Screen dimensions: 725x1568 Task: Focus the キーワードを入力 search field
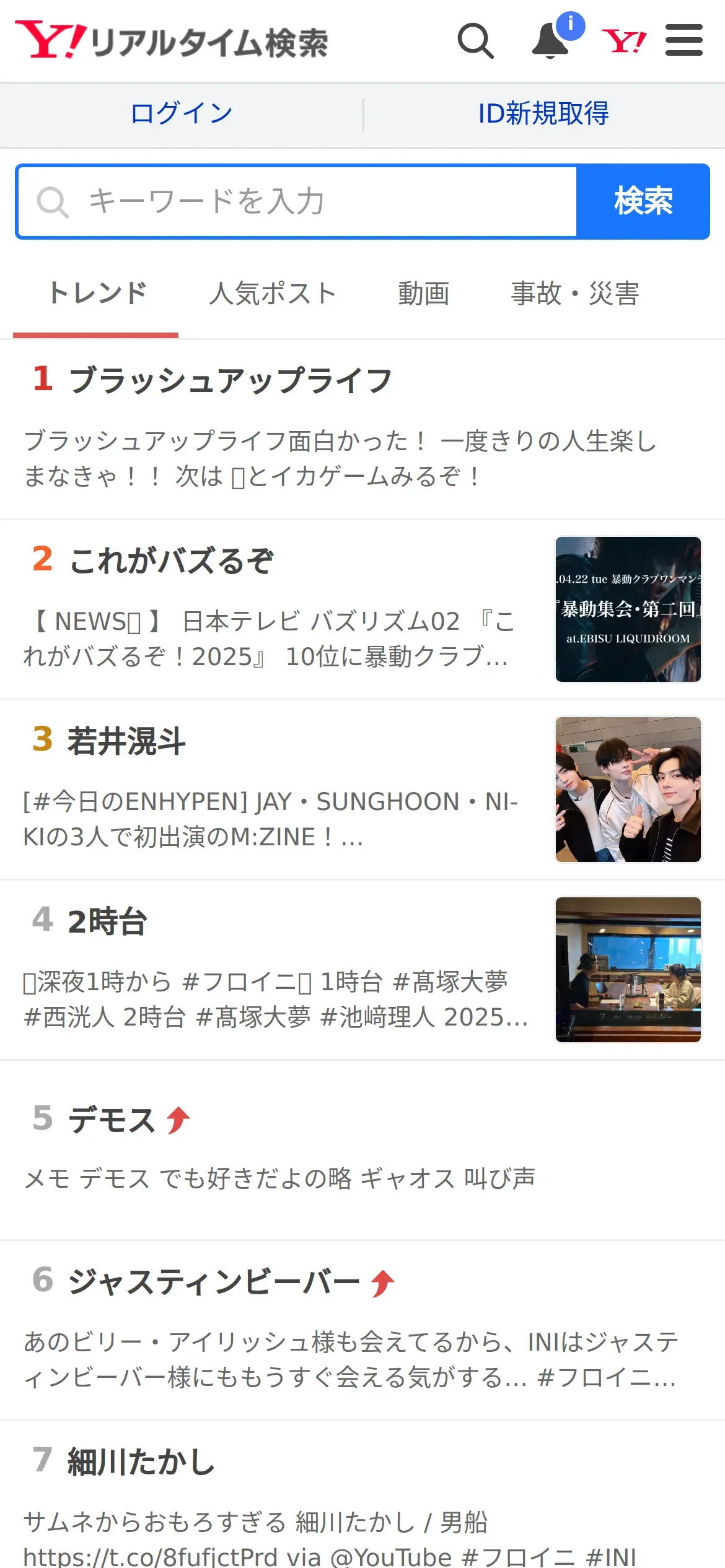297,202
